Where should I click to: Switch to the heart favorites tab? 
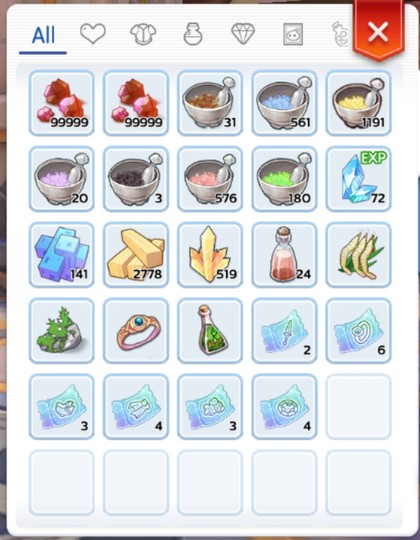pos(93,34)
